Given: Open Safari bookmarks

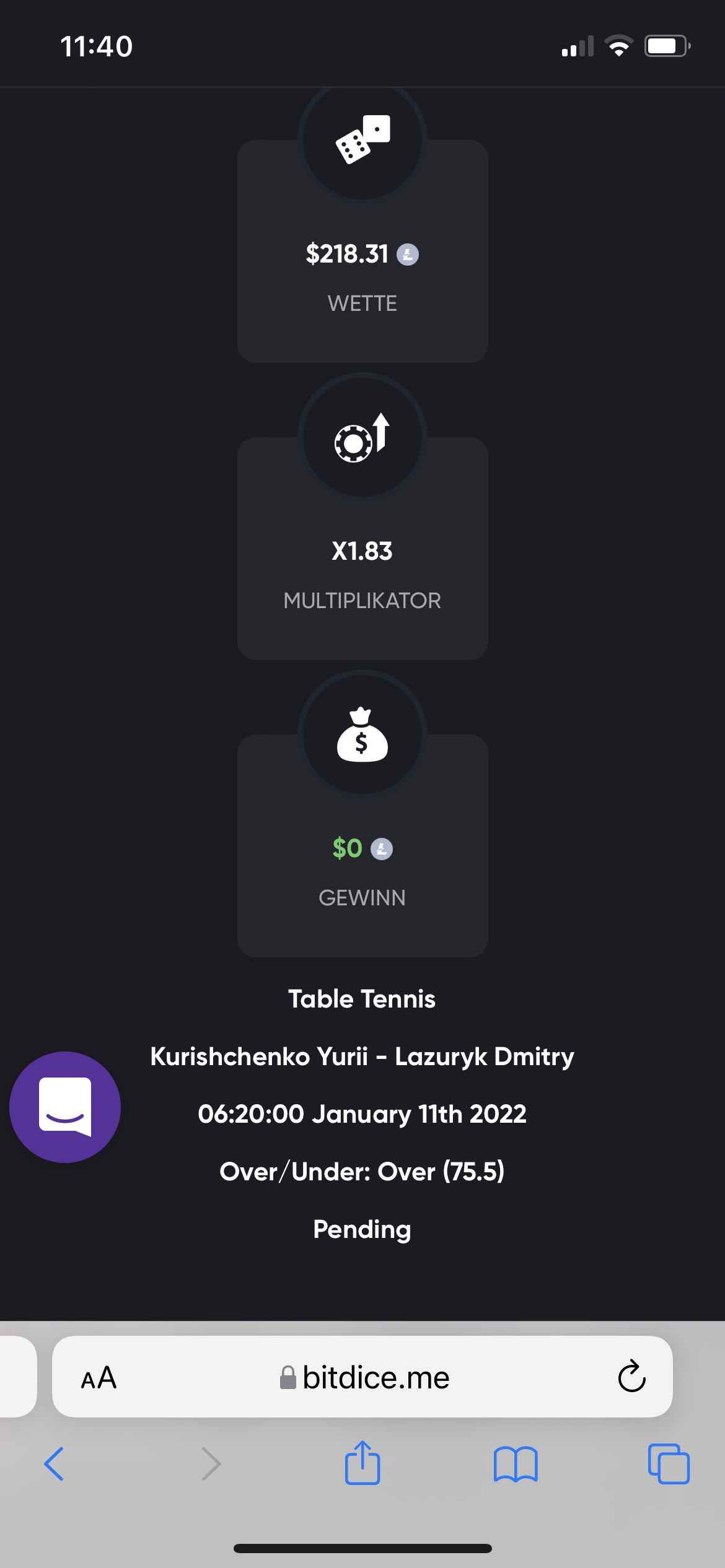Looking at the screenshot, I should (x=516, y=1464).
